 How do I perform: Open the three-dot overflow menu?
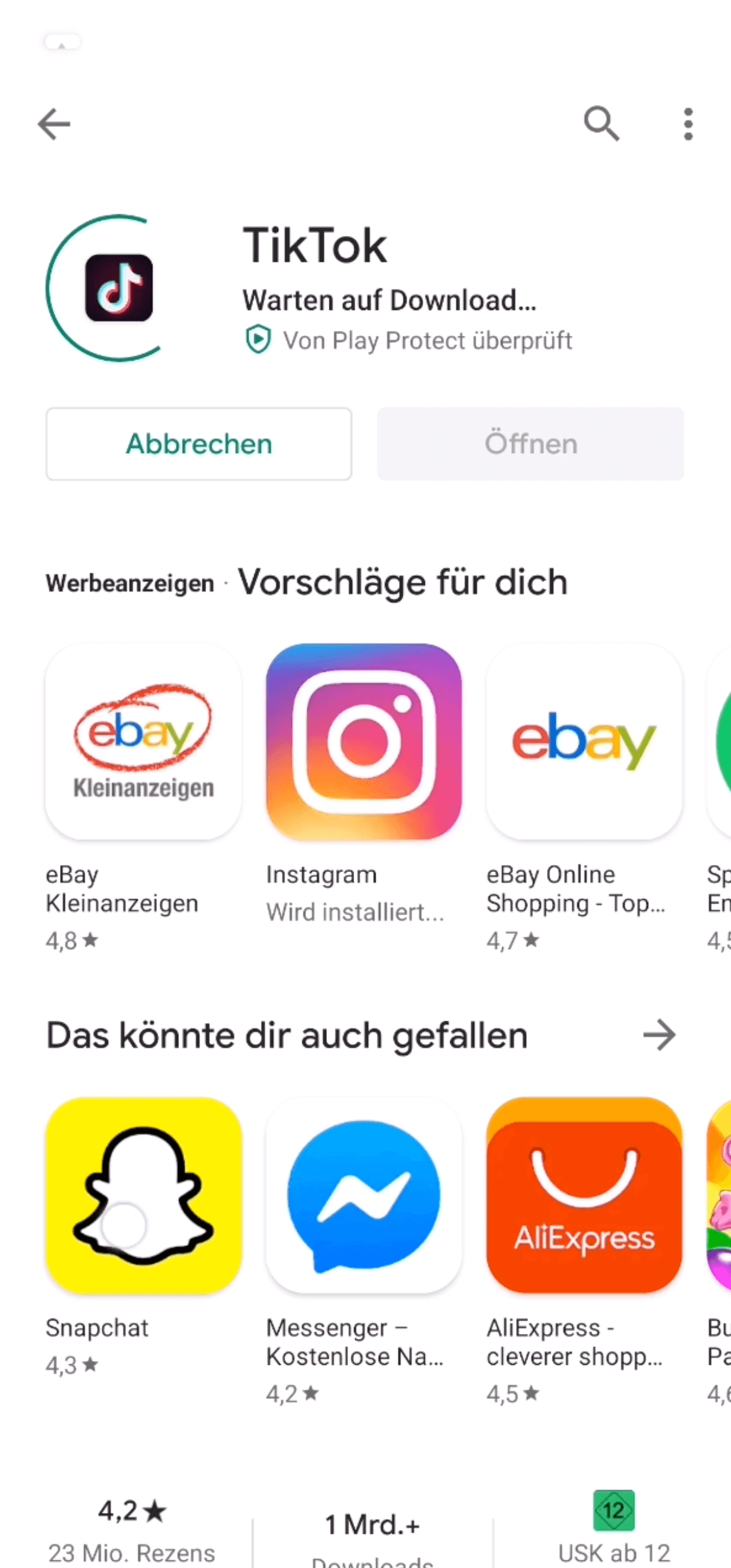click(x=688, y=123)
